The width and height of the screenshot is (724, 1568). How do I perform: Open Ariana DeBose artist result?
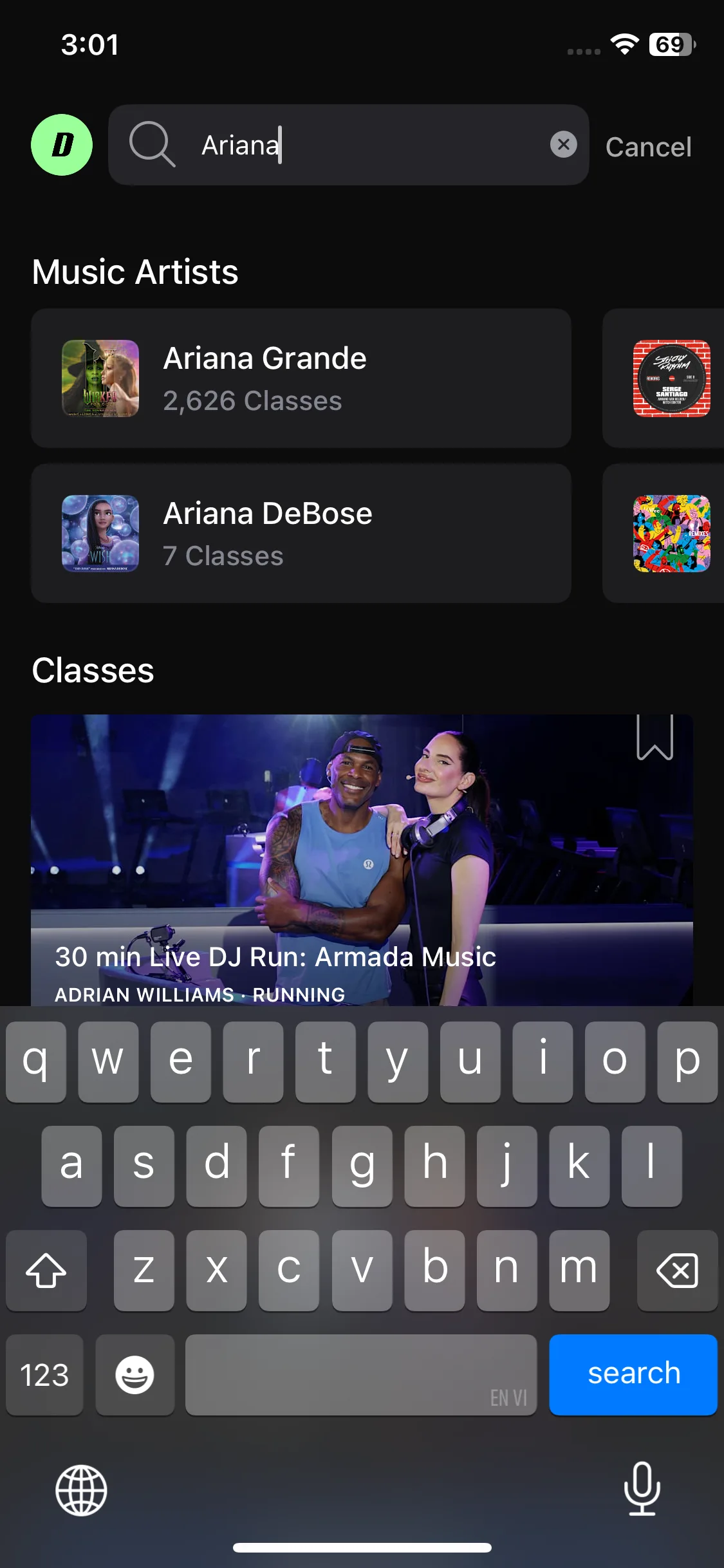301,534
